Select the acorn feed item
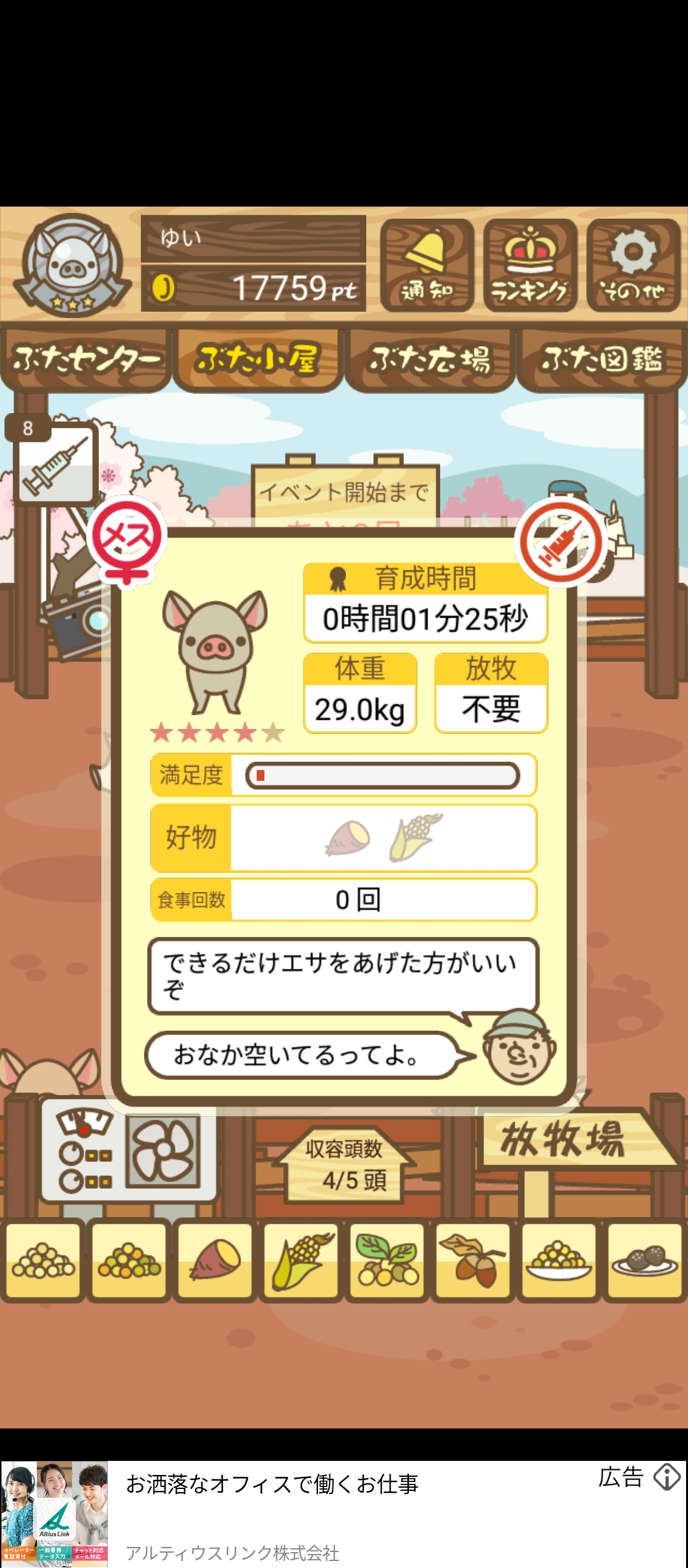 473,1259
